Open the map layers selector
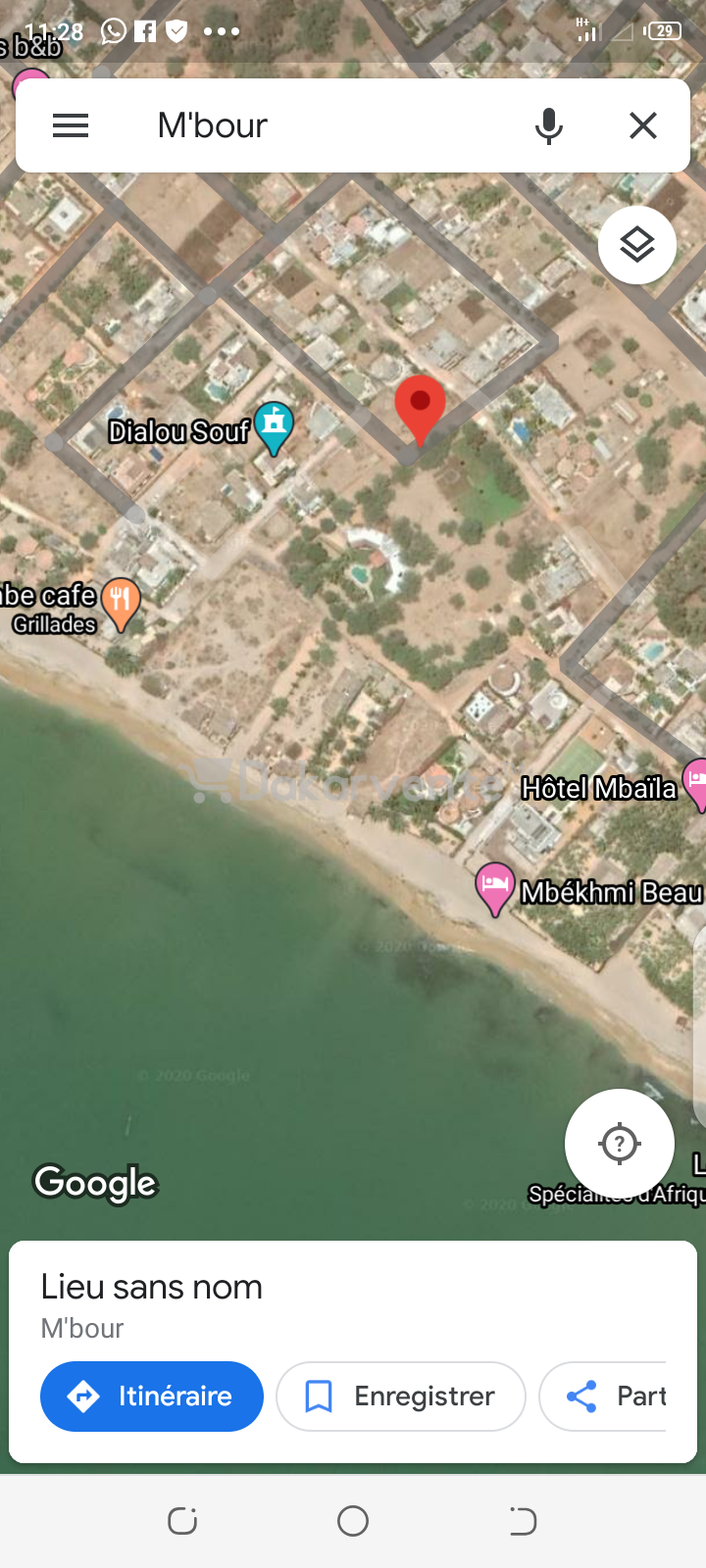706x1568 pixels. [x=637, y=245]
